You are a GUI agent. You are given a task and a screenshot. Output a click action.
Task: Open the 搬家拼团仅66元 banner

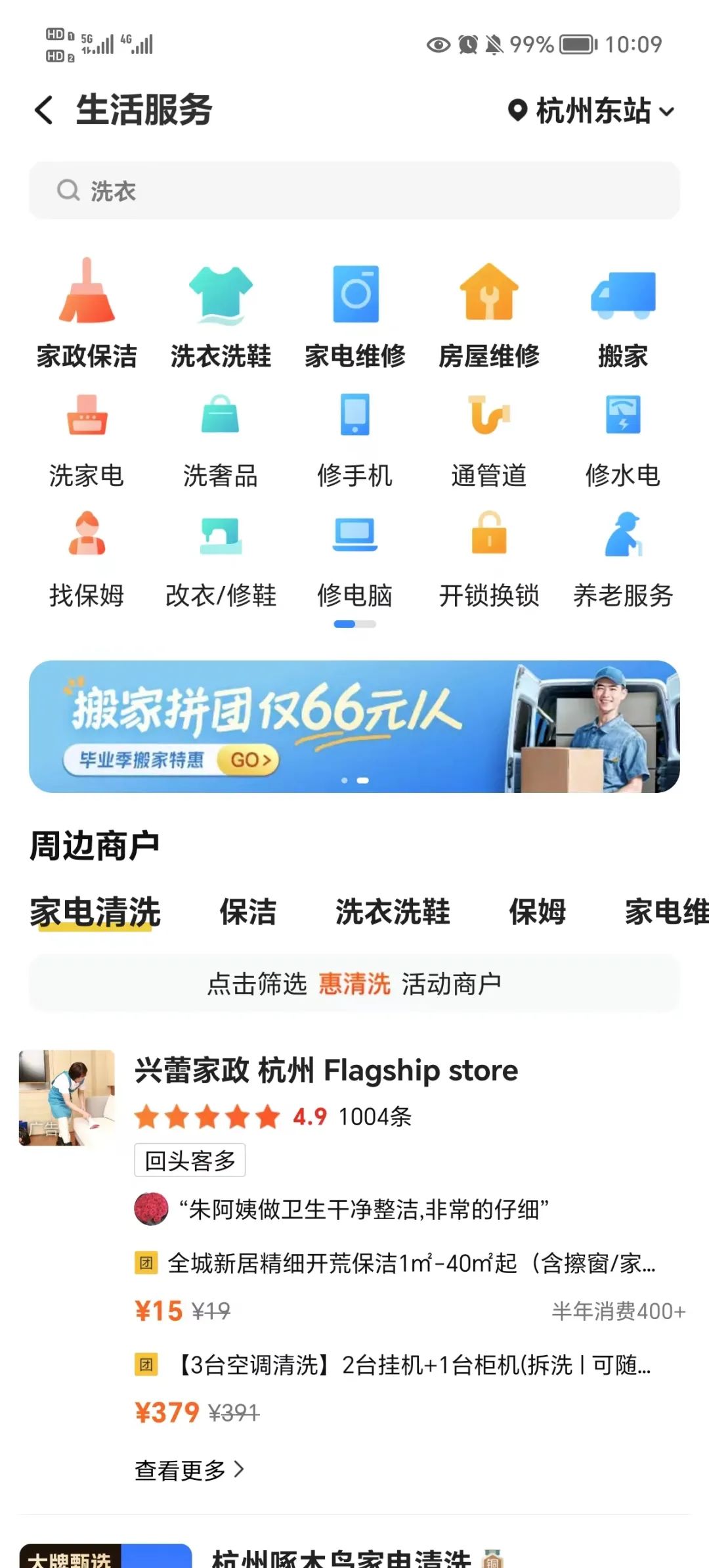click(354, 726)
